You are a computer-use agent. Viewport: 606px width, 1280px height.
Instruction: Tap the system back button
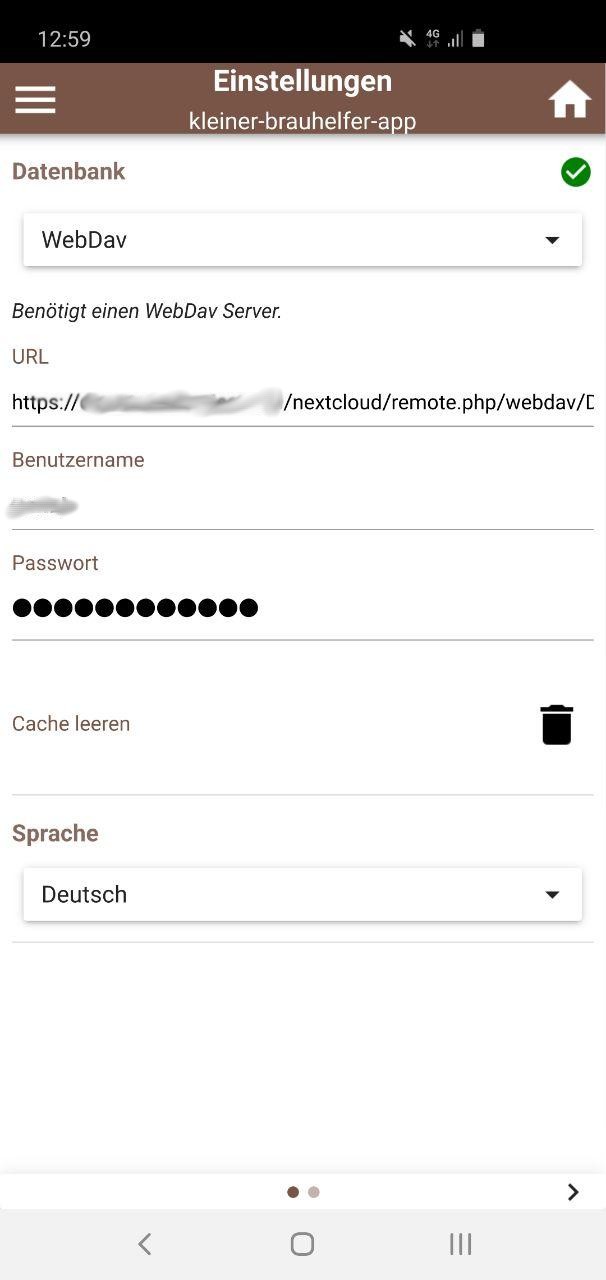145,1244
